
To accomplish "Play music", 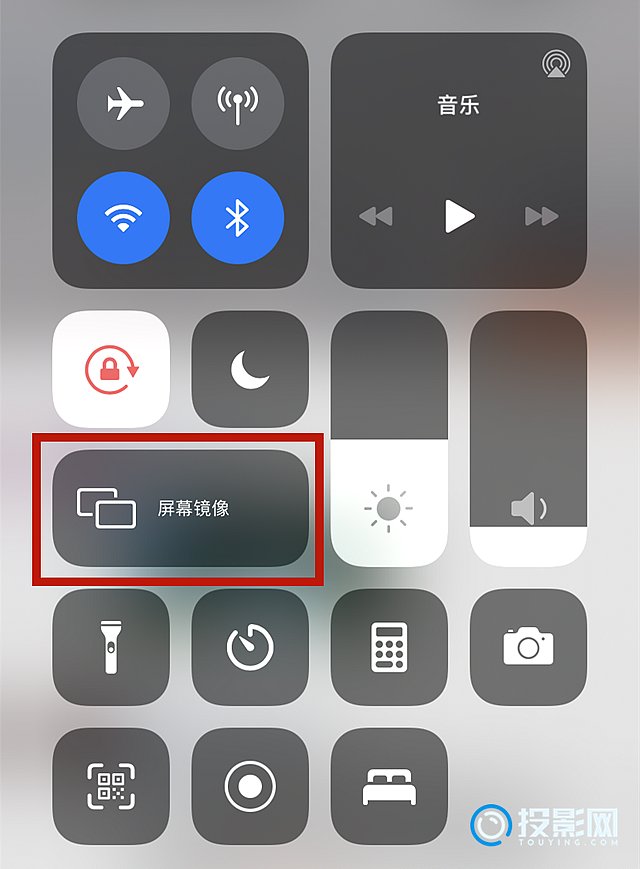I will click(459, 215).
